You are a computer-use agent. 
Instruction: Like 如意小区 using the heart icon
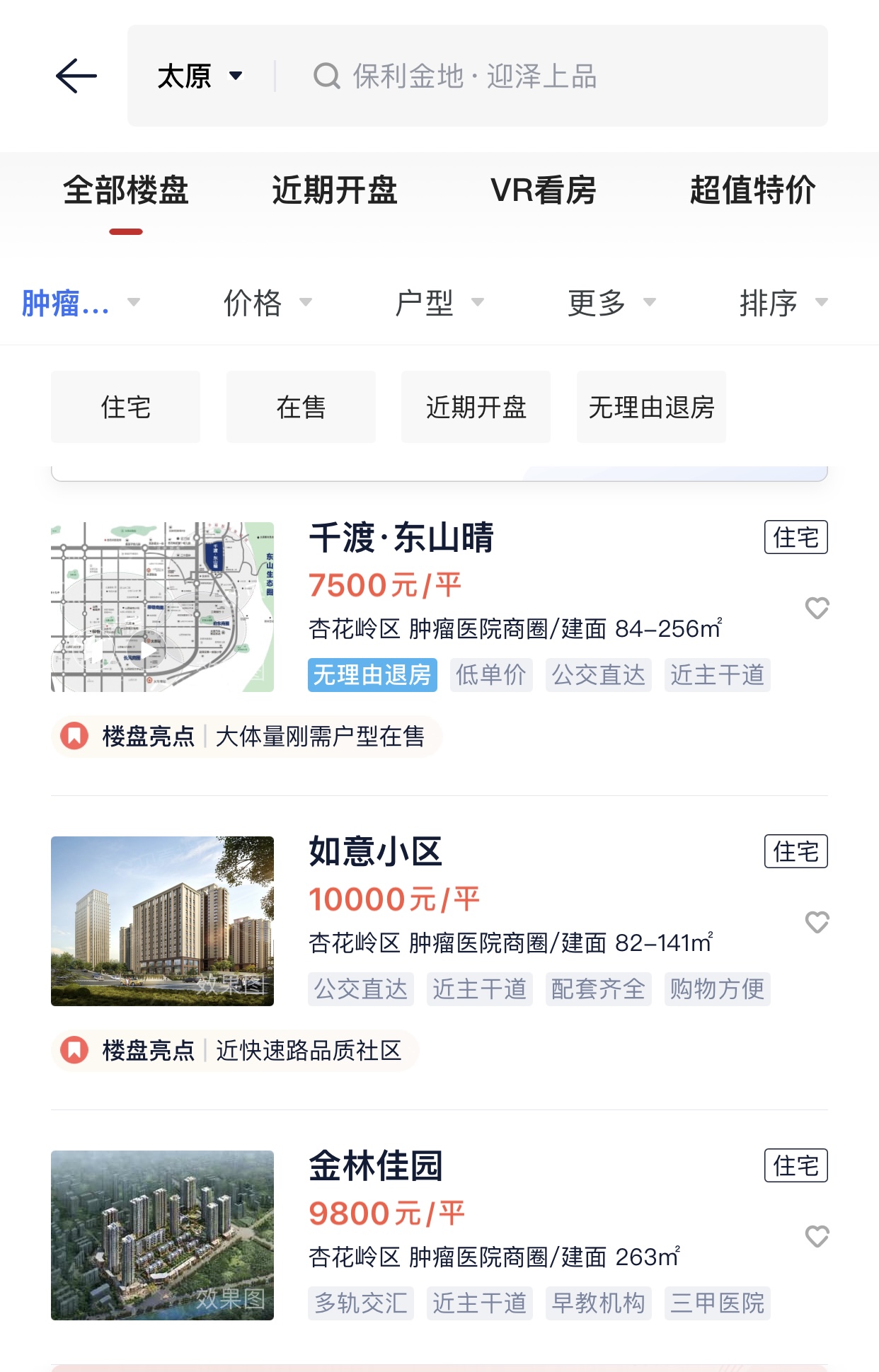pyautogui.click(x=817, y=922)
